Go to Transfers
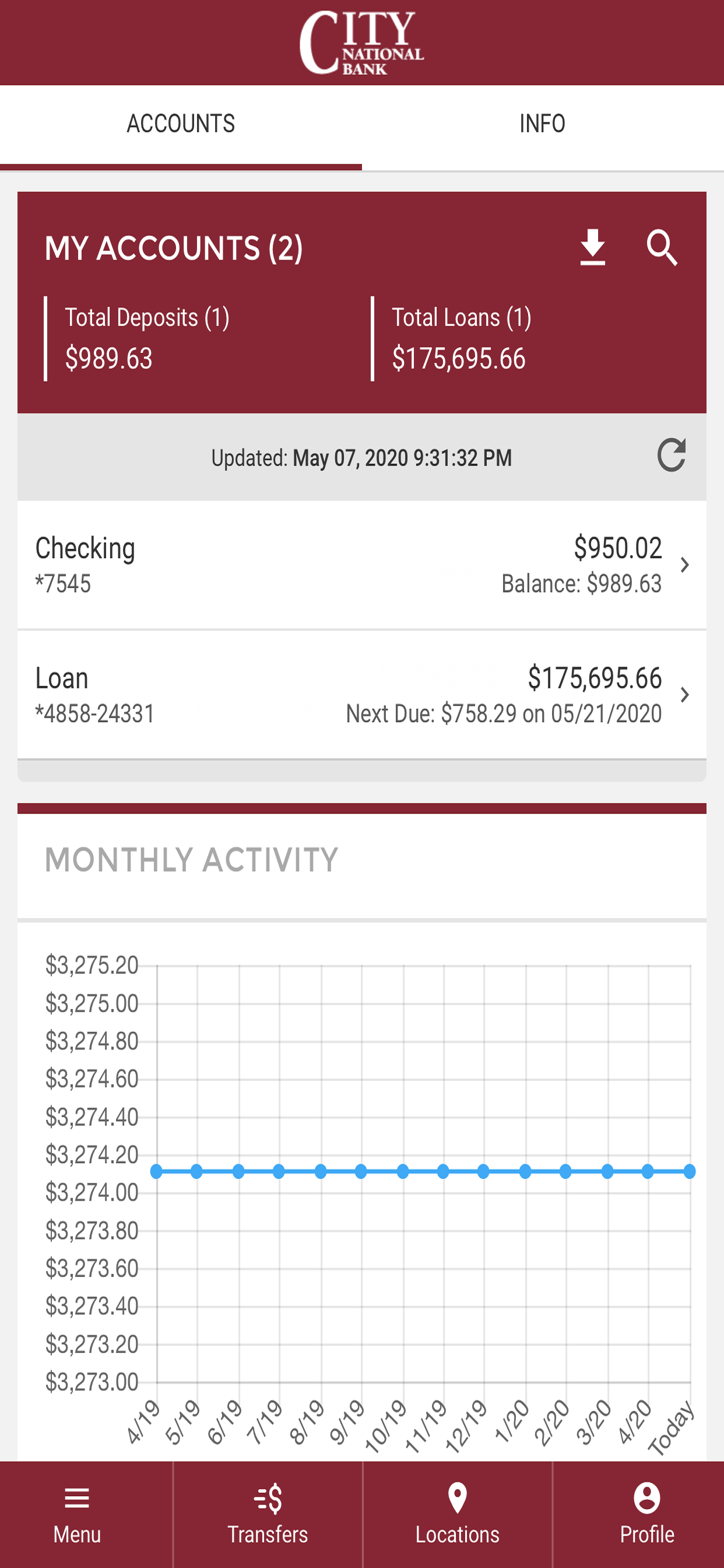Screen dimensions: 724x1568 (268, 1514)
